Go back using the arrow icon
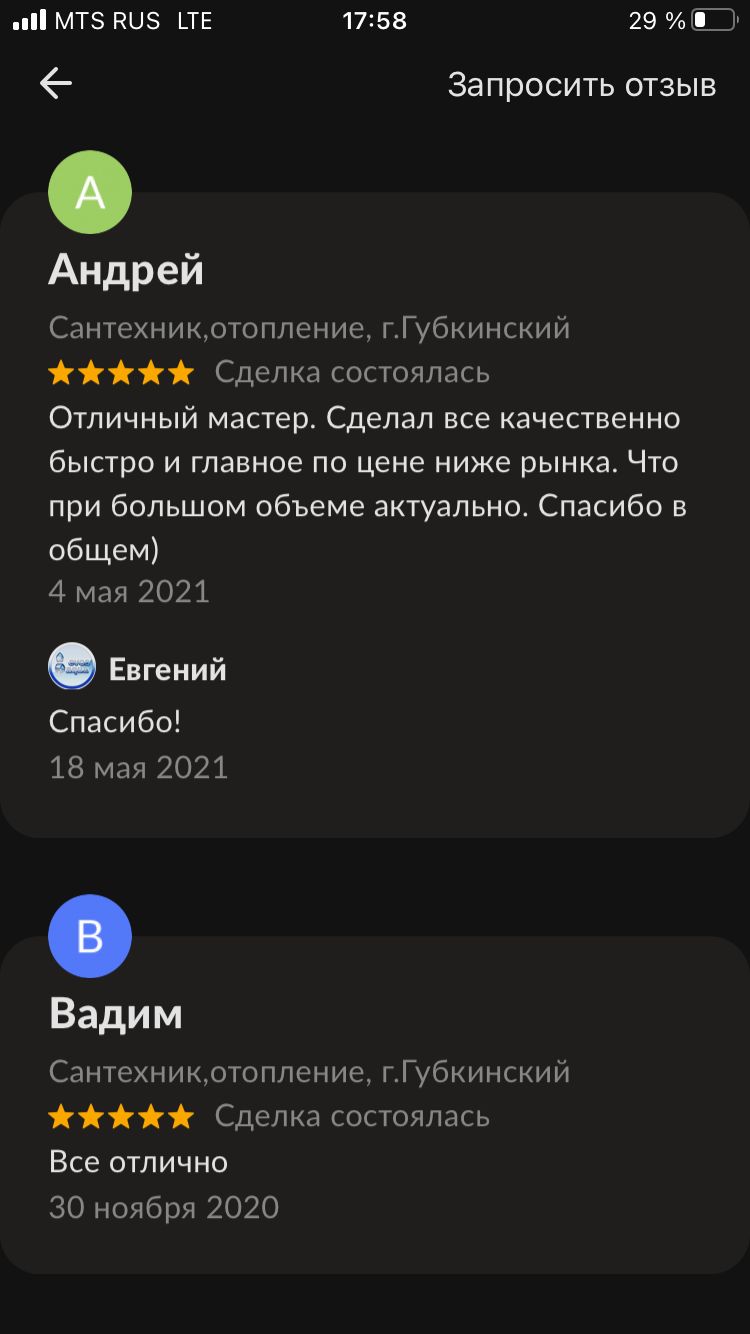The image size is (750, 1334). point(56,84)
